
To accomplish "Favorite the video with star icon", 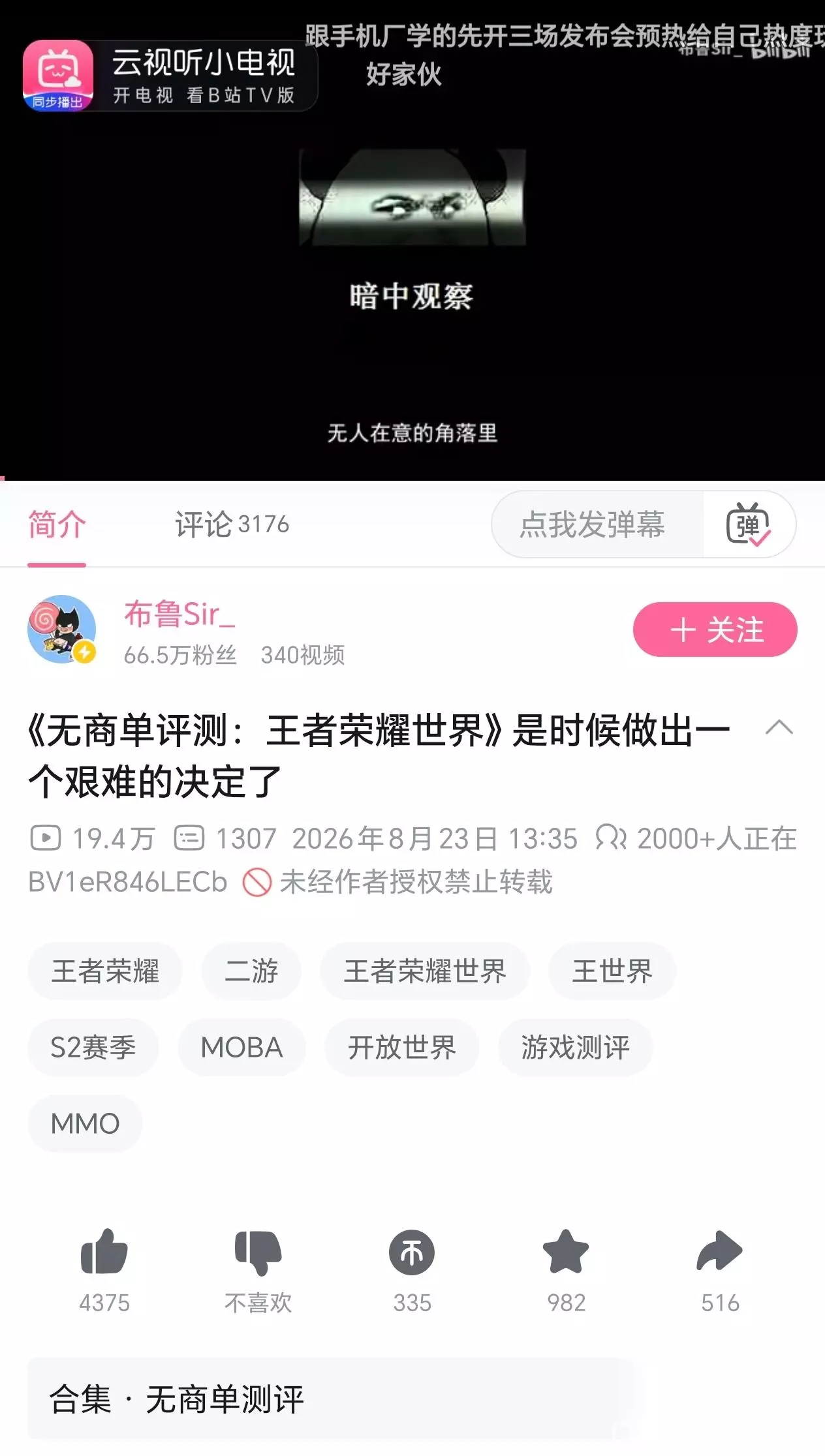I will (x=566, y=1251).
